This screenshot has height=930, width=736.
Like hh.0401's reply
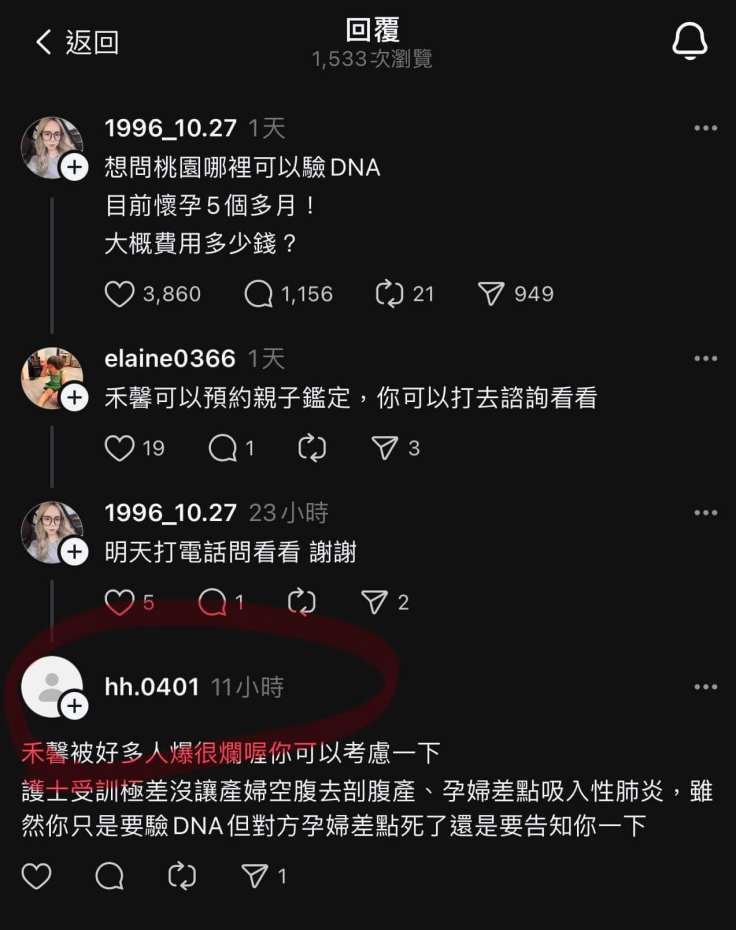(x=37, y=877)
